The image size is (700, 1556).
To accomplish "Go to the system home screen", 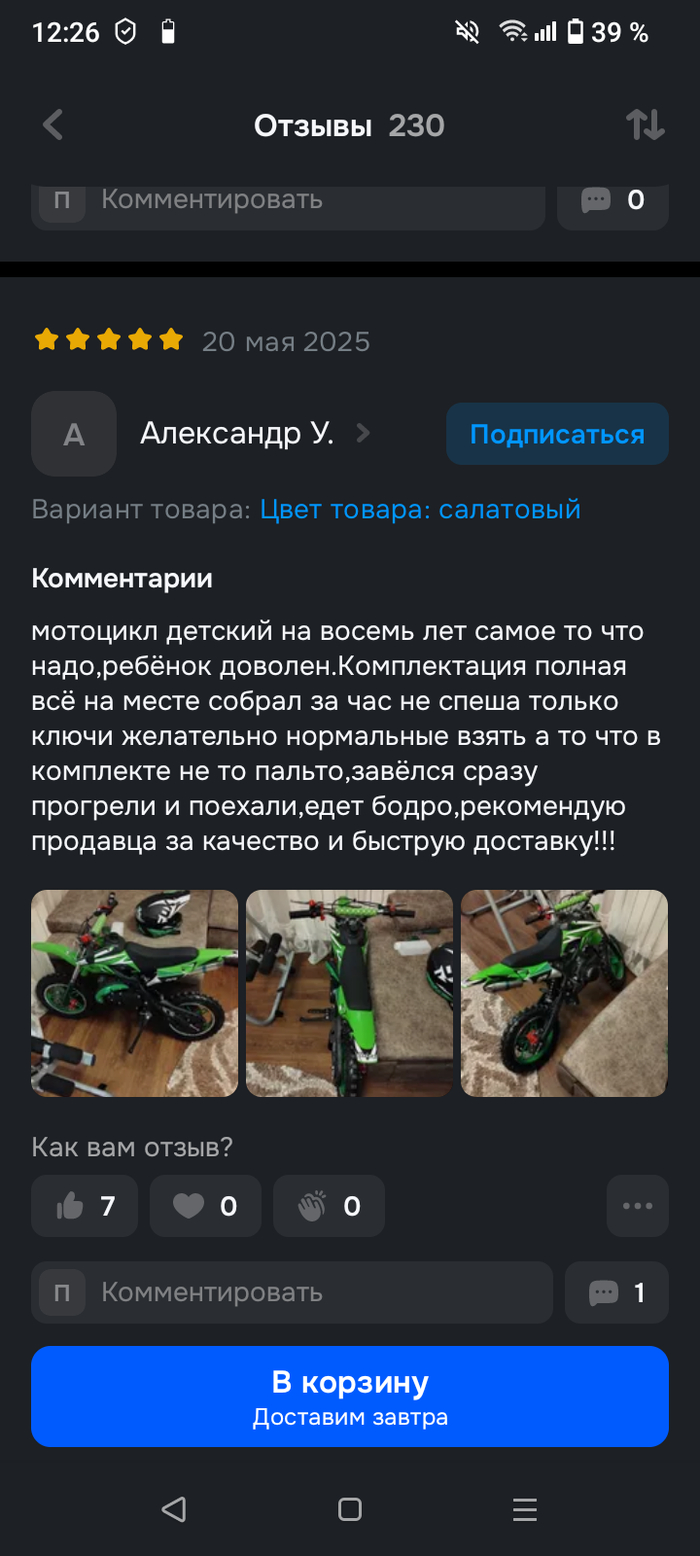I will 349,1509.
